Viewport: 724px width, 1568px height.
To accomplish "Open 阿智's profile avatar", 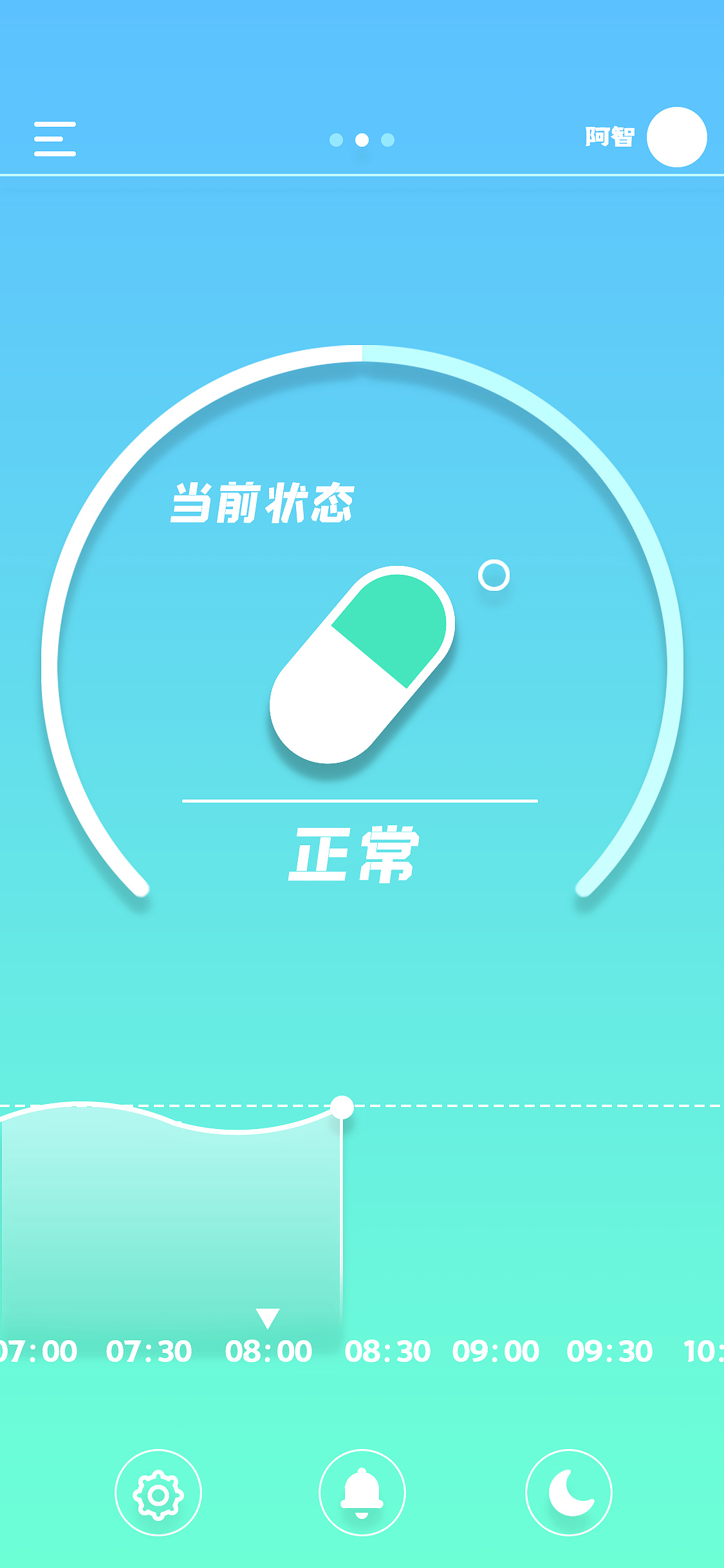I will 676,137.
